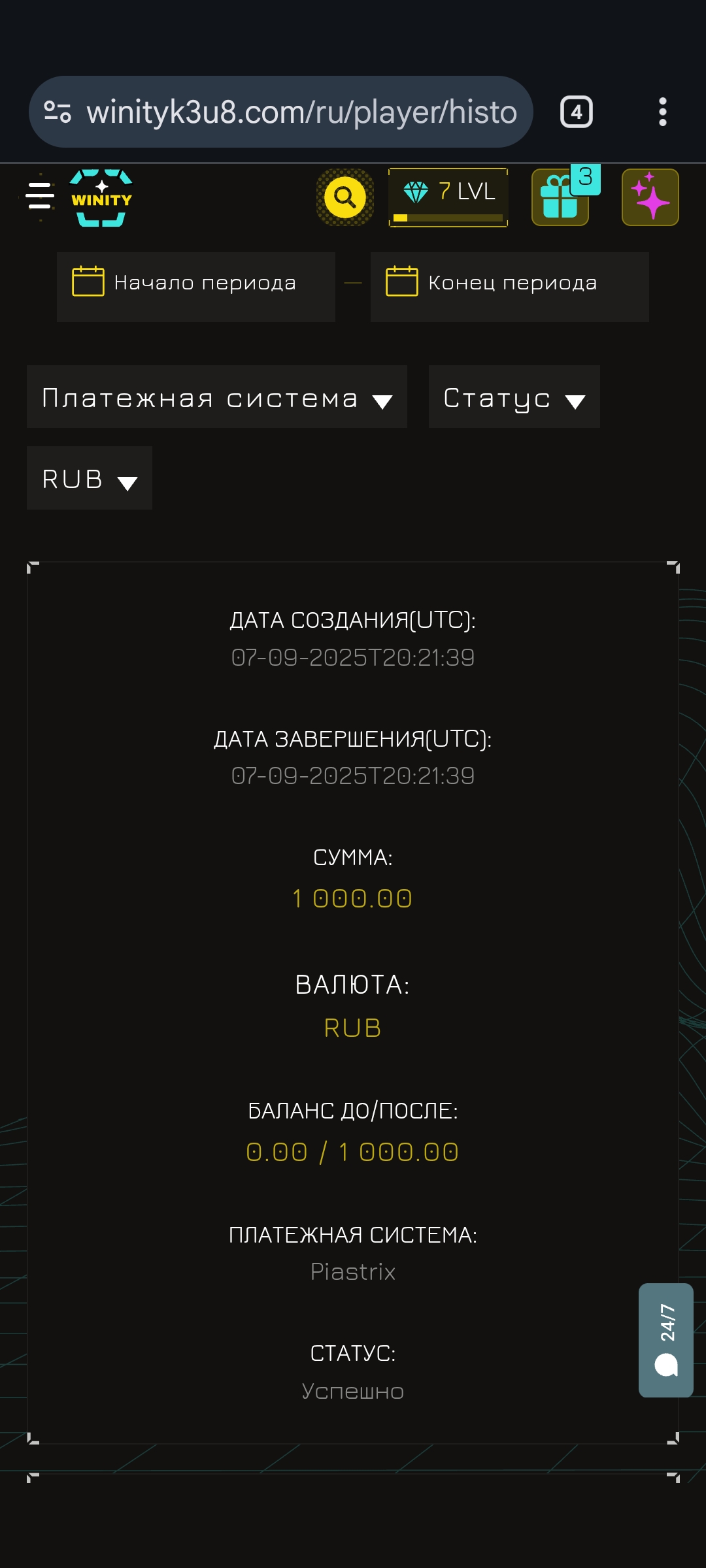Open the 24/7 support chat
This screenshot has height=1568, width=706.
pyautogui.click(x=665, y=1340)
